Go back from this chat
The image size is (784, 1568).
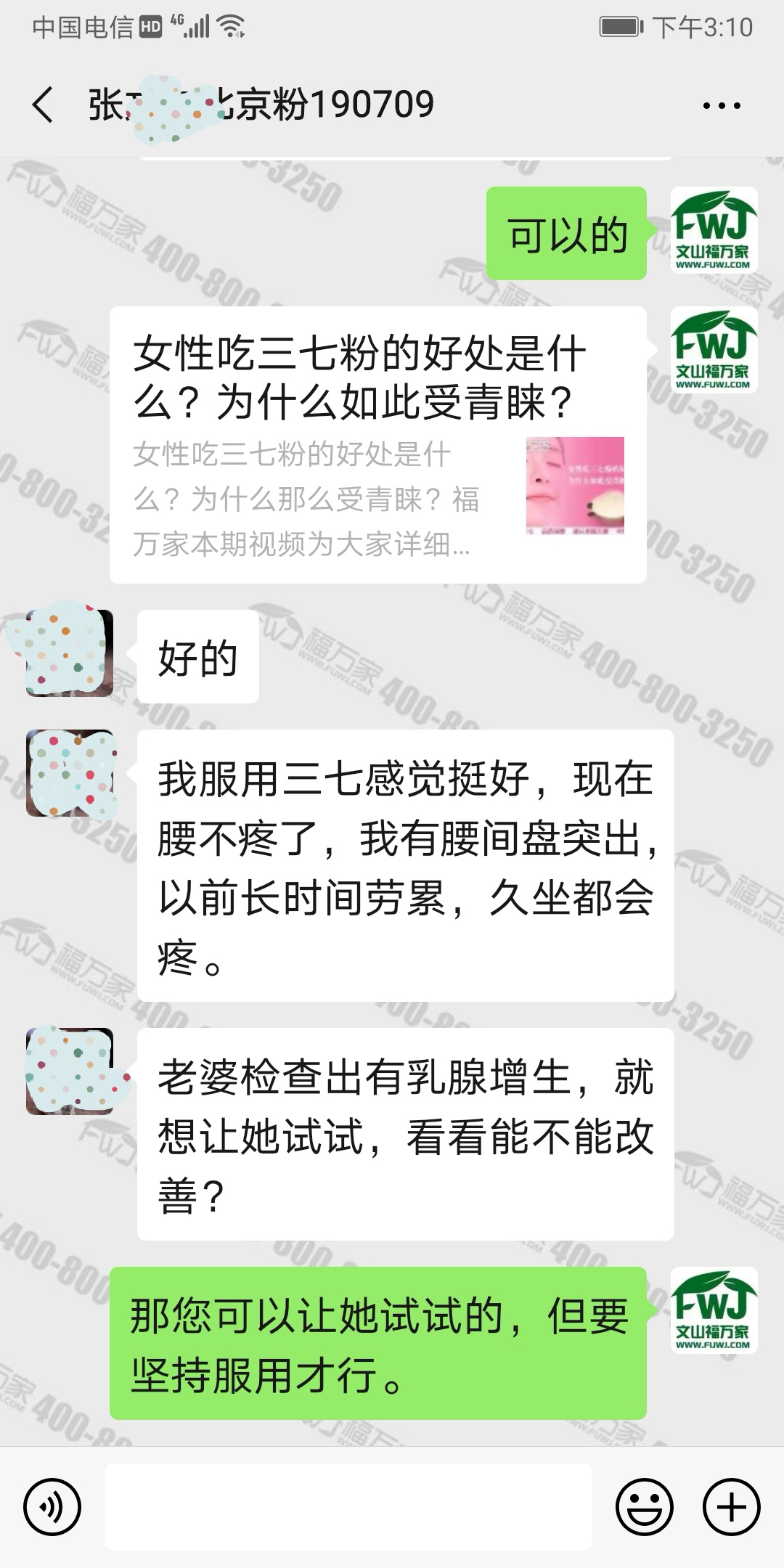(44, 105)
